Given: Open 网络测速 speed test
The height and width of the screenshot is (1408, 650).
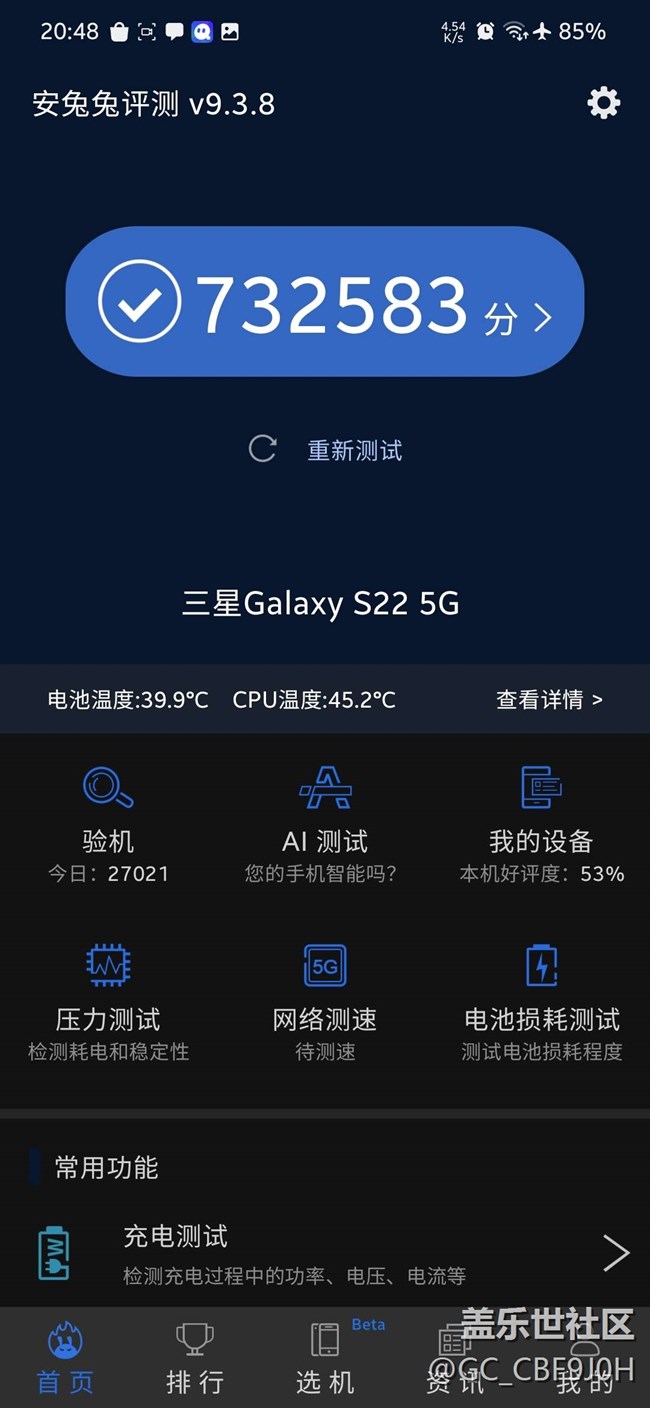Looking at the screenshot, I should (325, 1002).
